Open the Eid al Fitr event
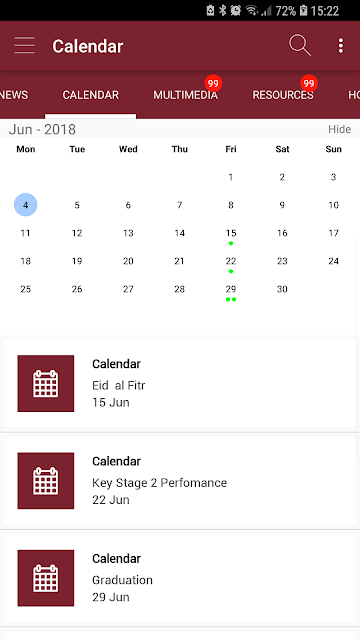360x640 pixels. coord(180,383)
